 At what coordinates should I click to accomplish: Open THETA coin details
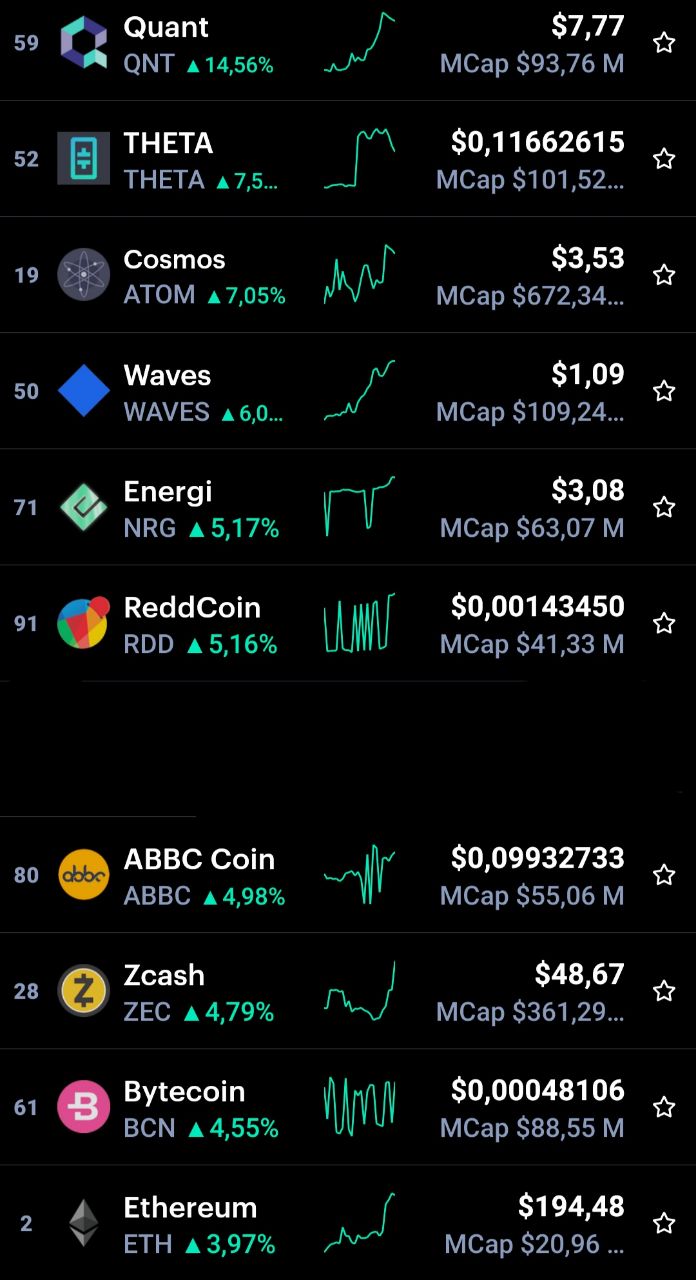pos(348,159)
